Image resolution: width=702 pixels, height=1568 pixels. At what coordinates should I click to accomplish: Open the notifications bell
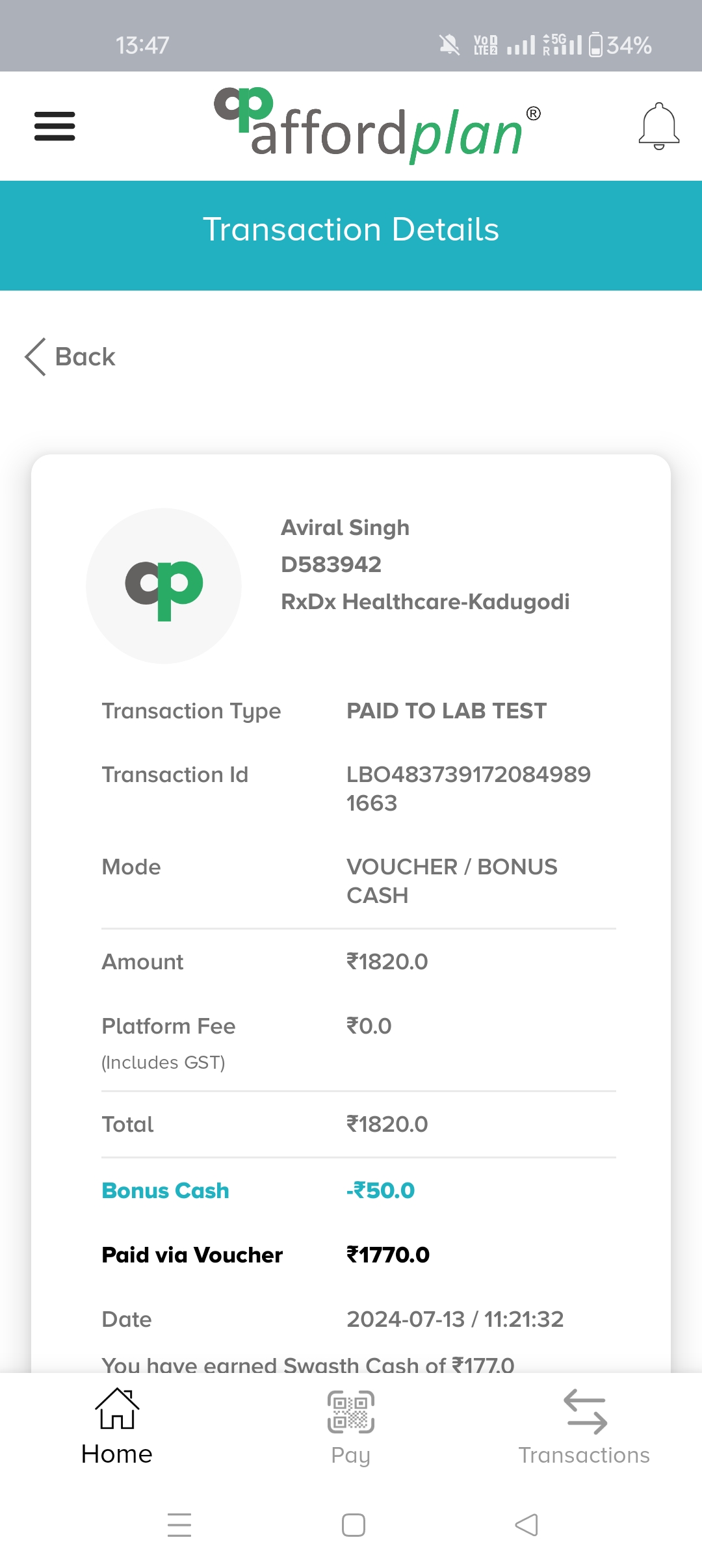pos(658,126)
